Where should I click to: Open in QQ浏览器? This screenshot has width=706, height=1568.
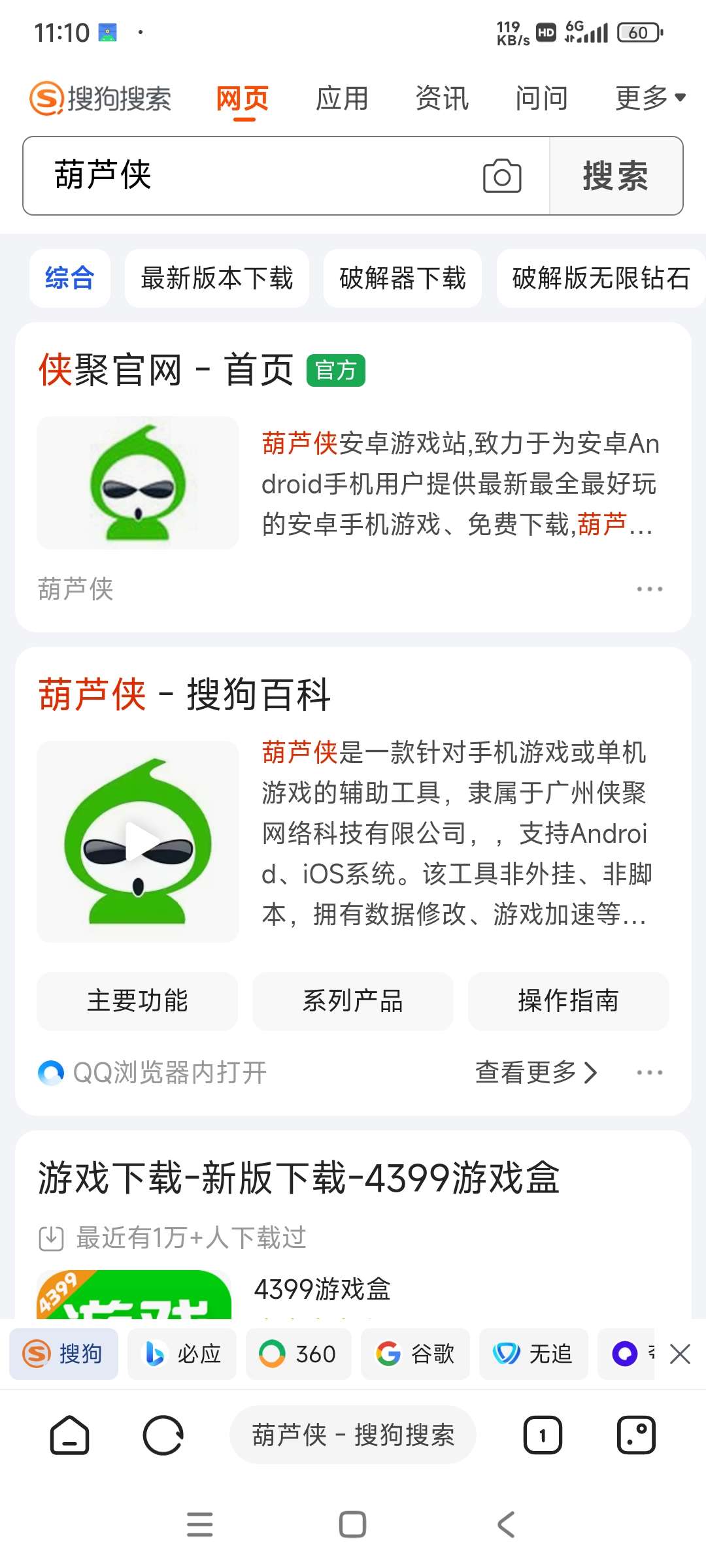[x=153, y=1072]
